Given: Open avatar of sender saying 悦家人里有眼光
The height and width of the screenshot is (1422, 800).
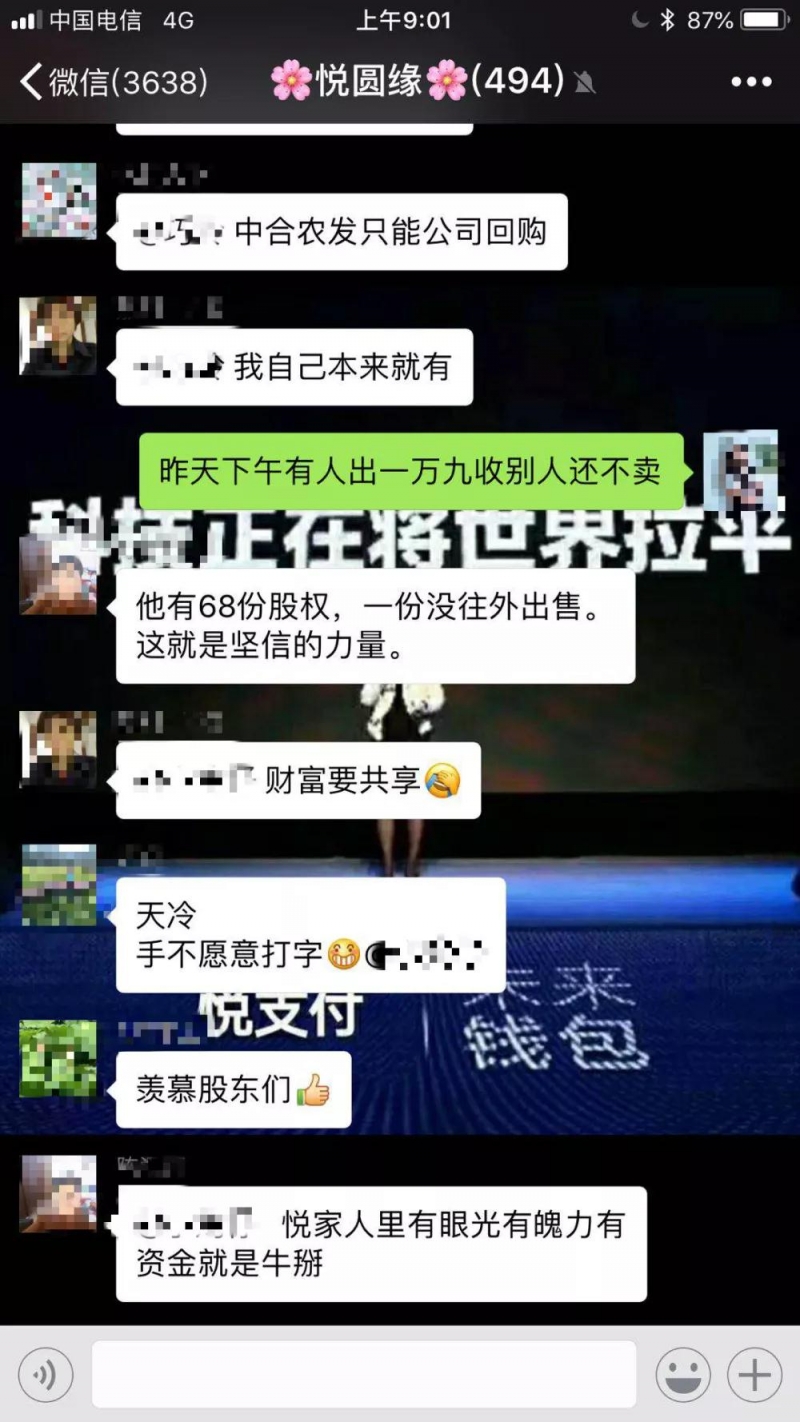Looking at the screenshot, I should [59, 1194].
